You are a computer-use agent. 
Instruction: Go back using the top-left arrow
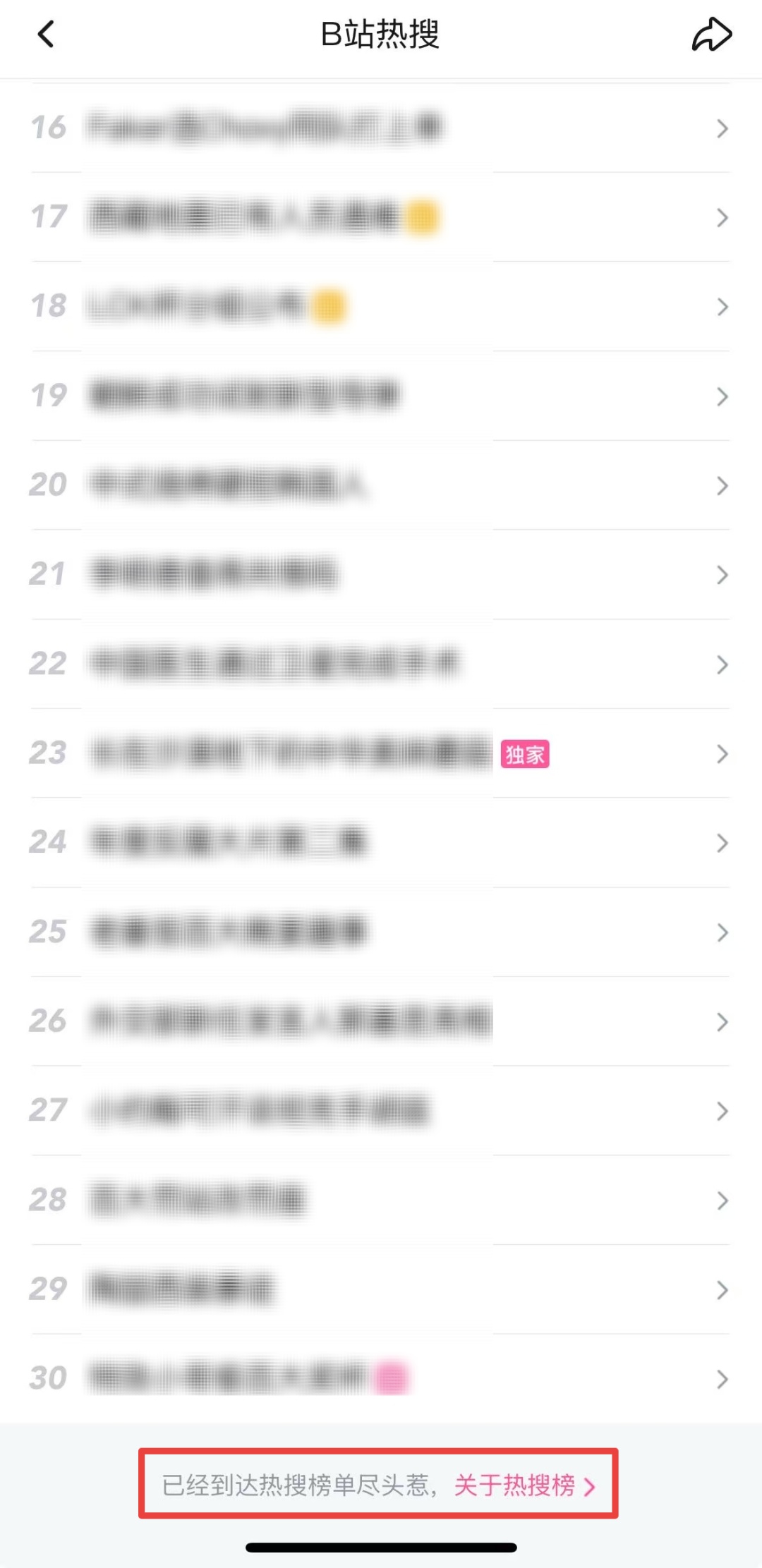[46, 34]
